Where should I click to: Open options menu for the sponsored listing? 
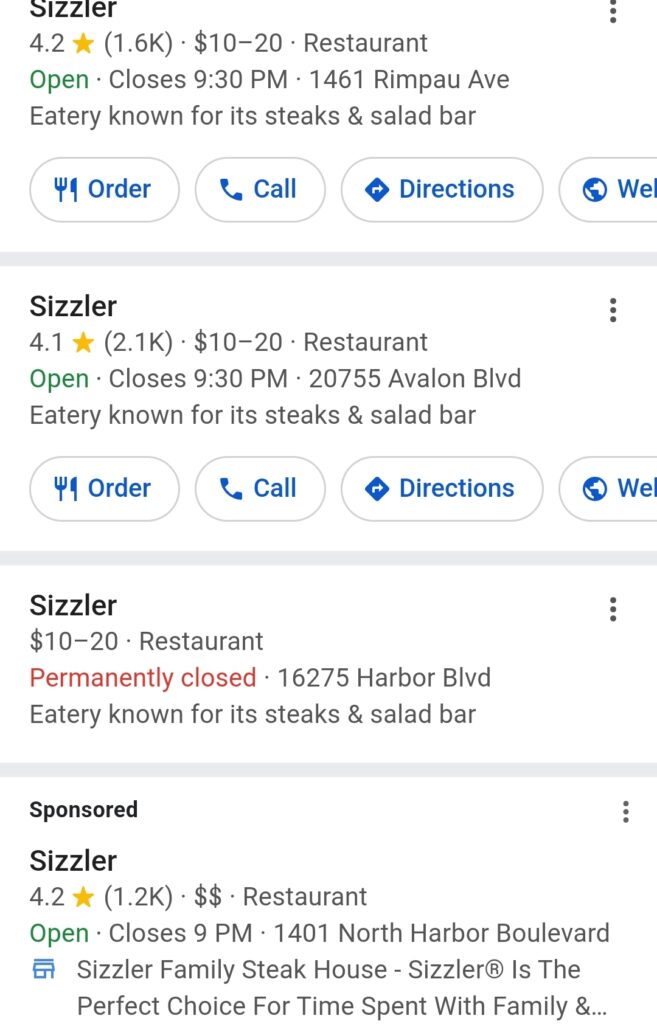click(625, 811)
